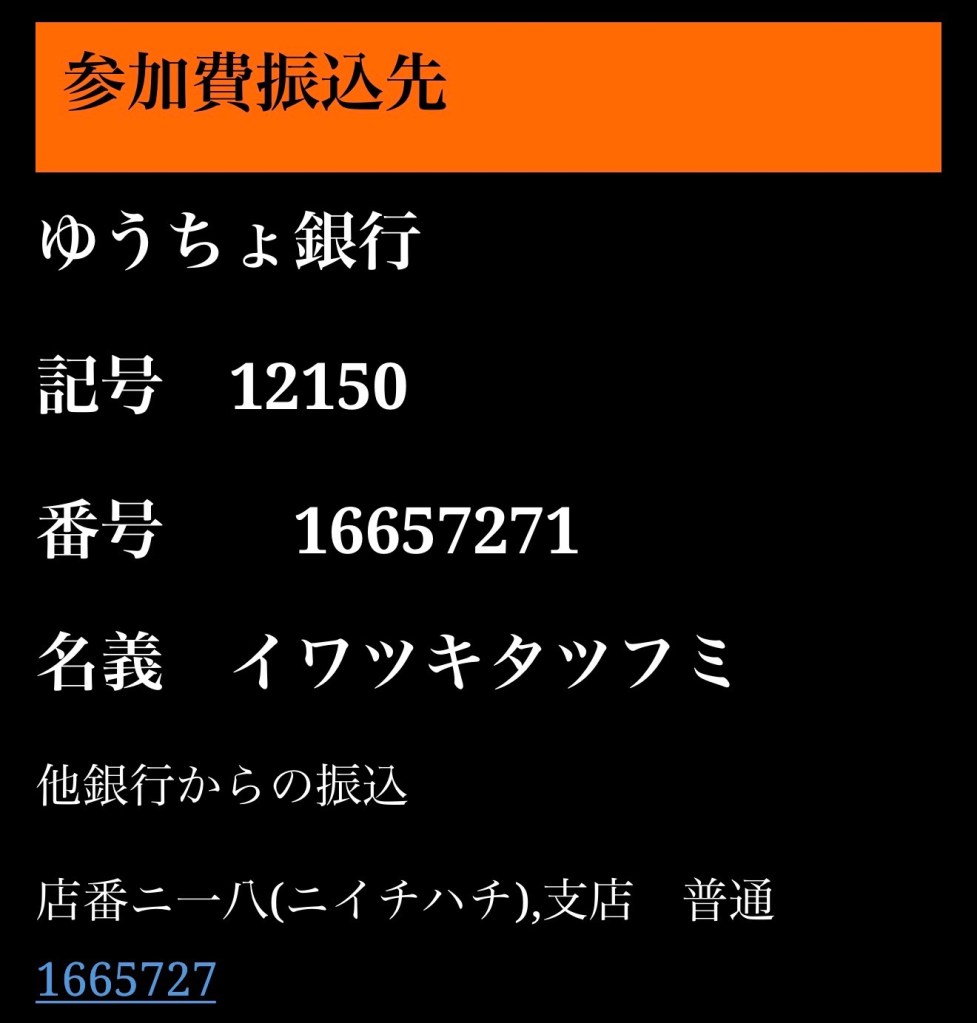Tap the underlined number 1665727 link

pos(126,979)
